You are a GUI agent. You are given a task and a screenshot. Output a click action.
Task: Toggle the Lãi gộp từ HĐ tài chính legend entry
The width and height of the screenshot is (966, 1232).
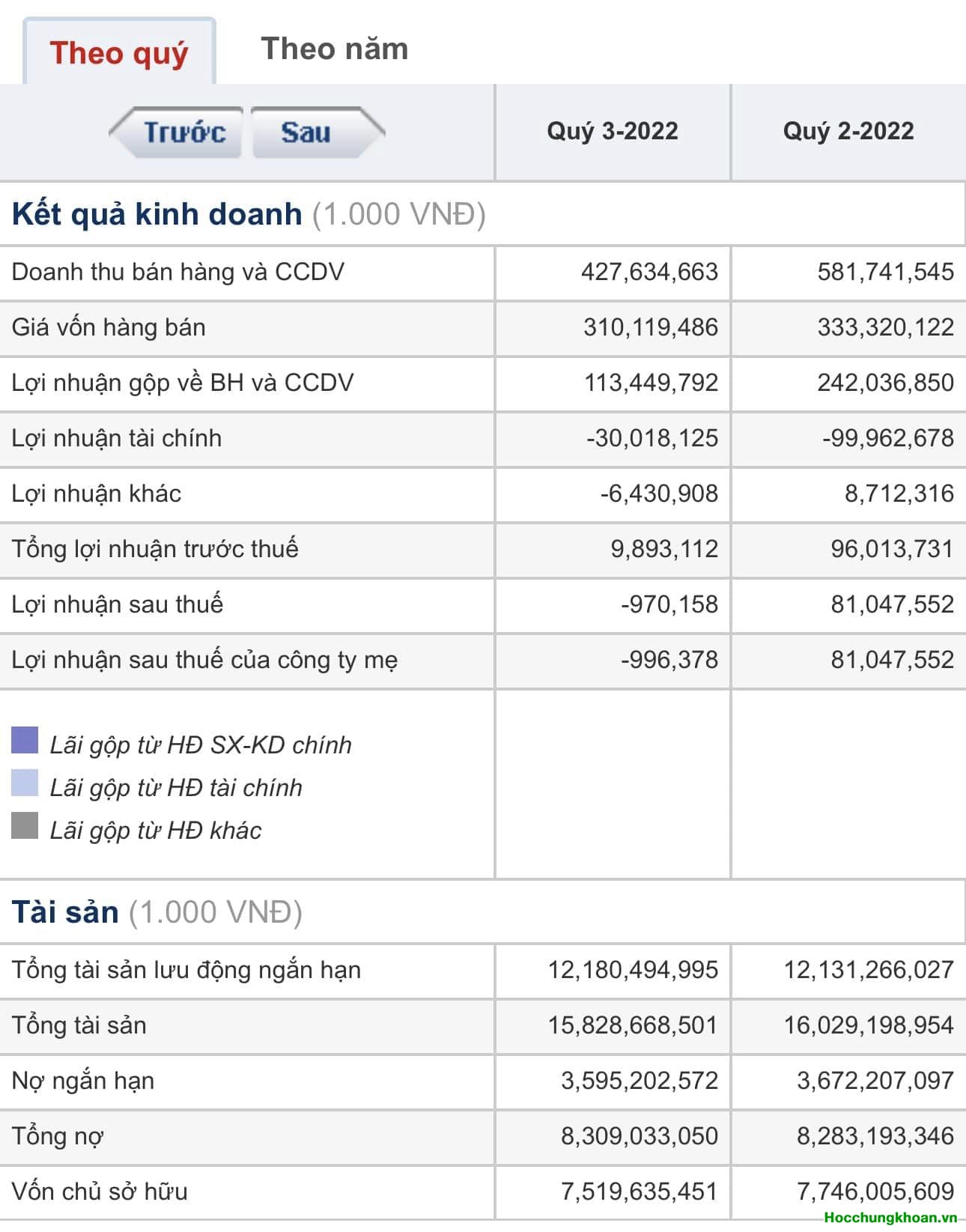(x=176, y=786)
